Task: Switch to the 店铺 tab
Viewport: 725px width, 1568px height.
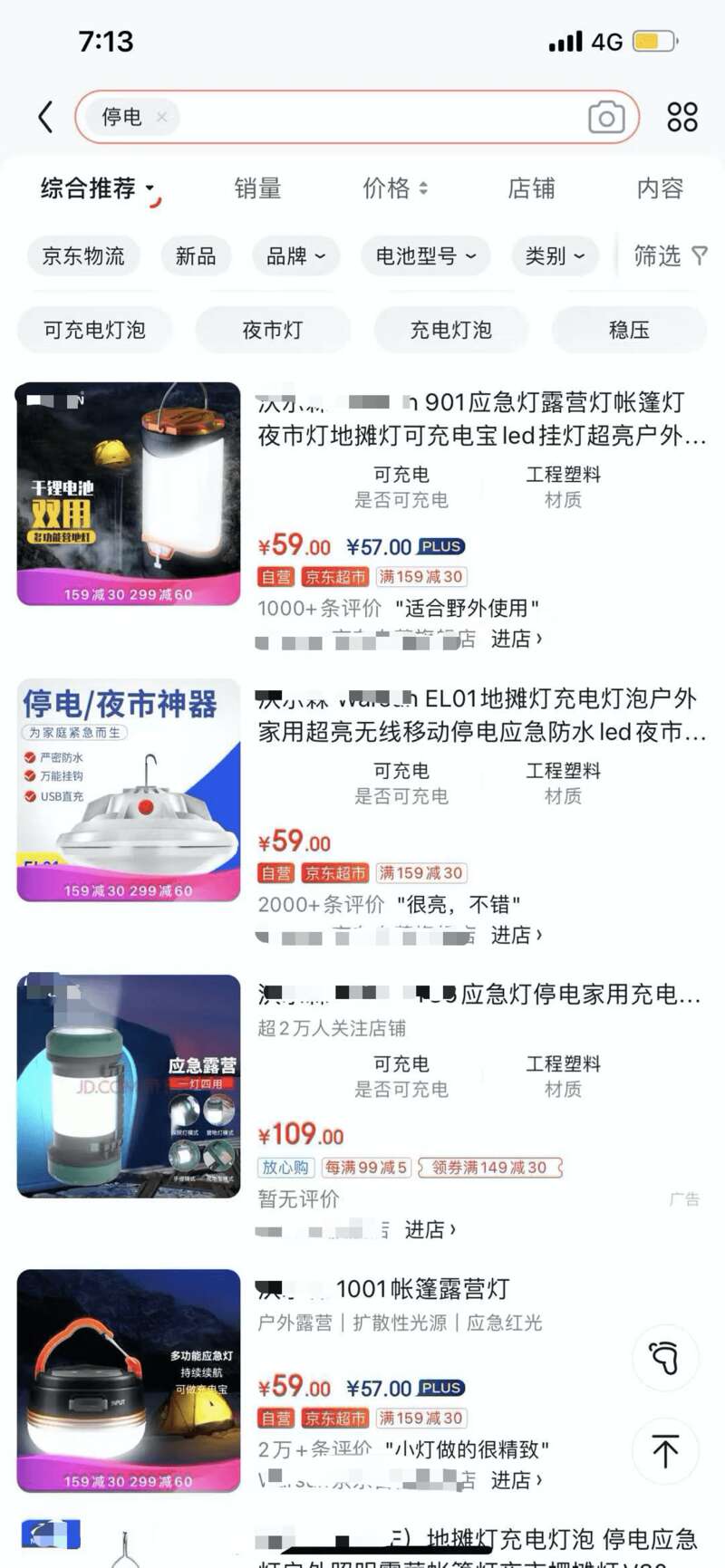Action: [x=531, y=188]
